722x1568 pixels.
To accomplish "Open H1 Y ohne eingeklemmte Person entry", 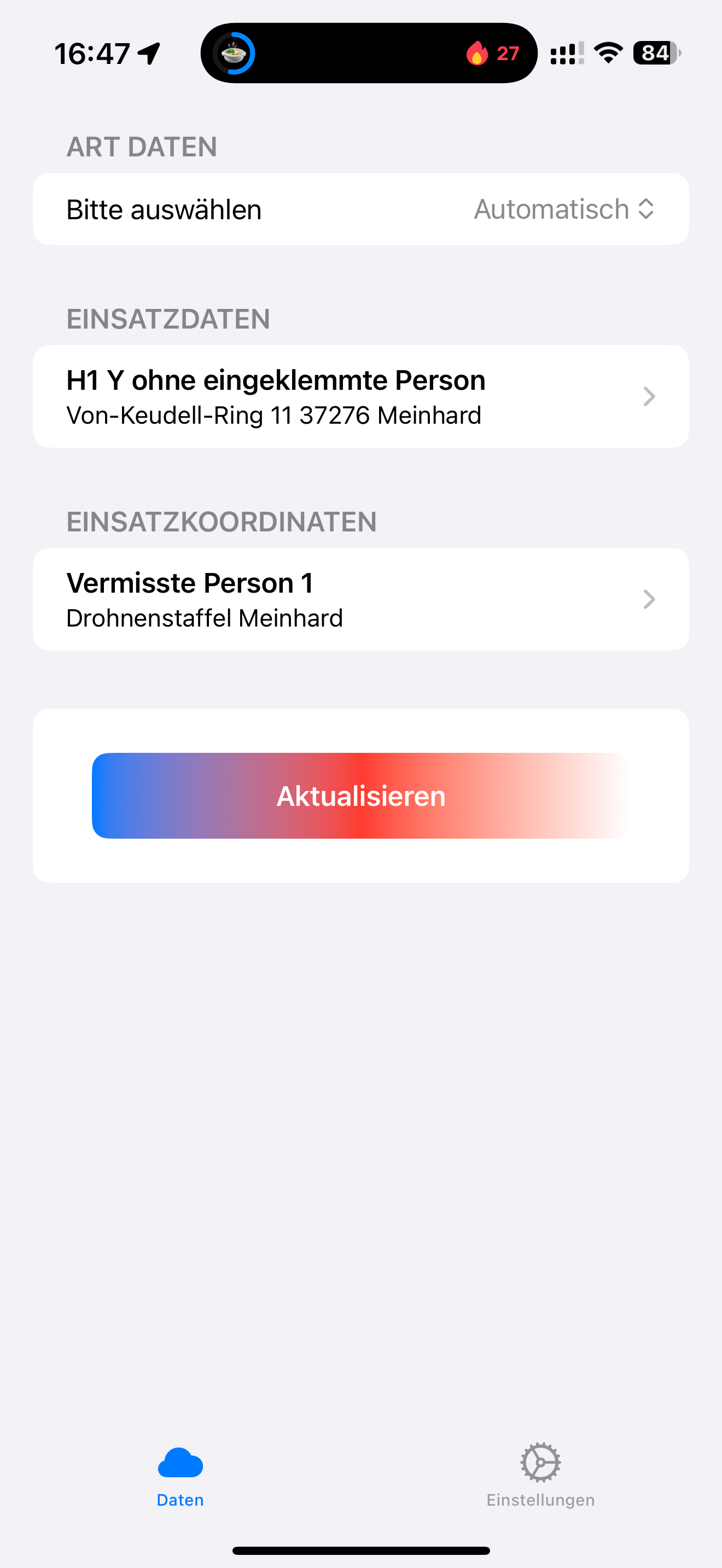I will (361, 396).
